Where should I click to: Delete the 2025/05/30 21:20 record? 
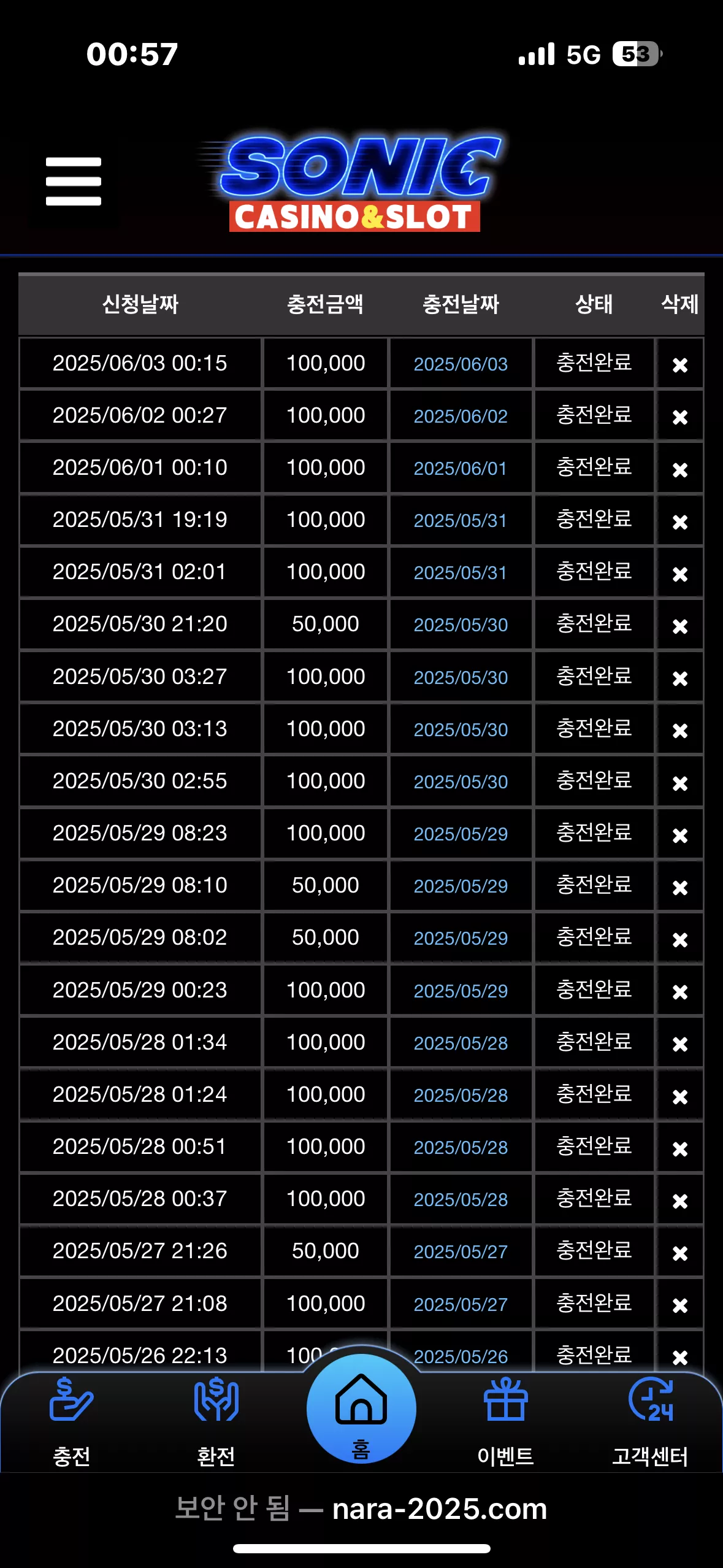[679, 626]
